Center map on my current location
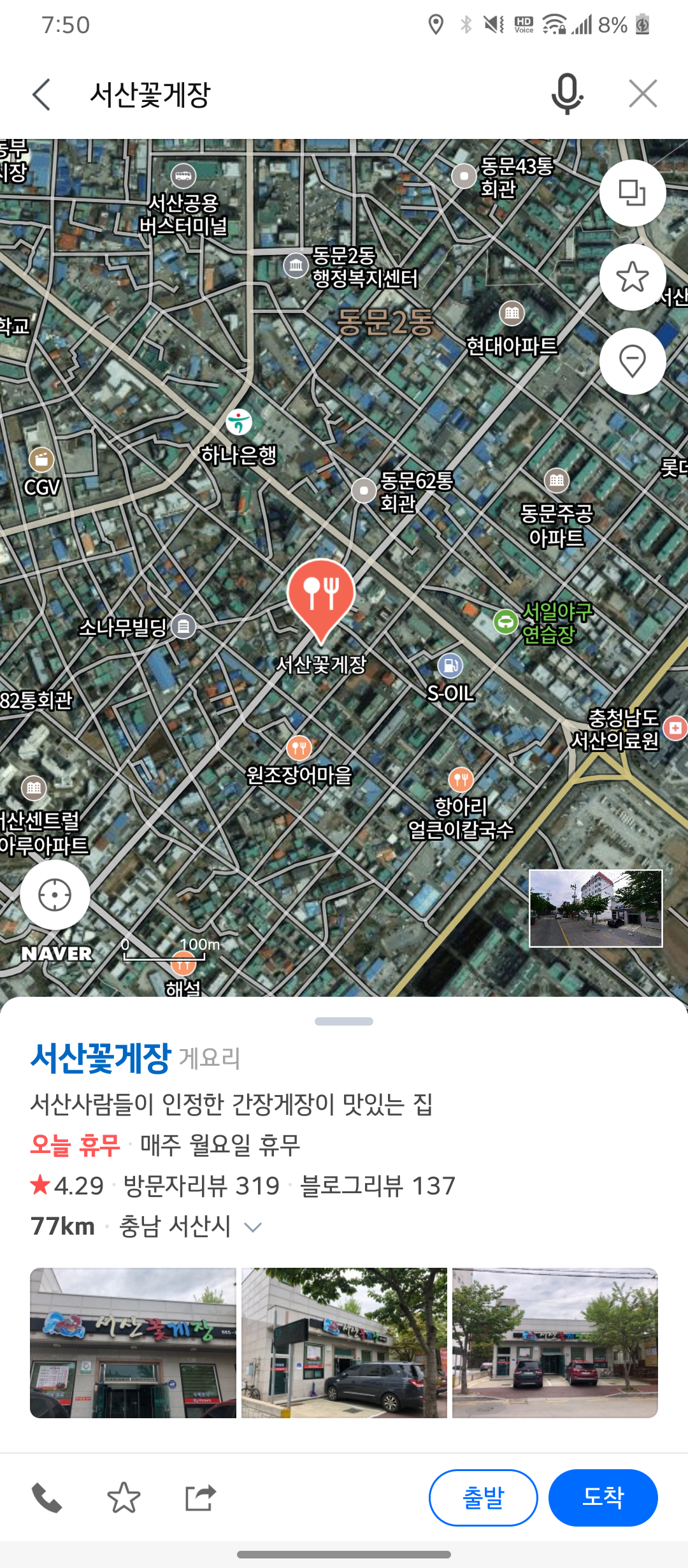The height and width of the screenshot is (1568, 688). coord(55,895)
